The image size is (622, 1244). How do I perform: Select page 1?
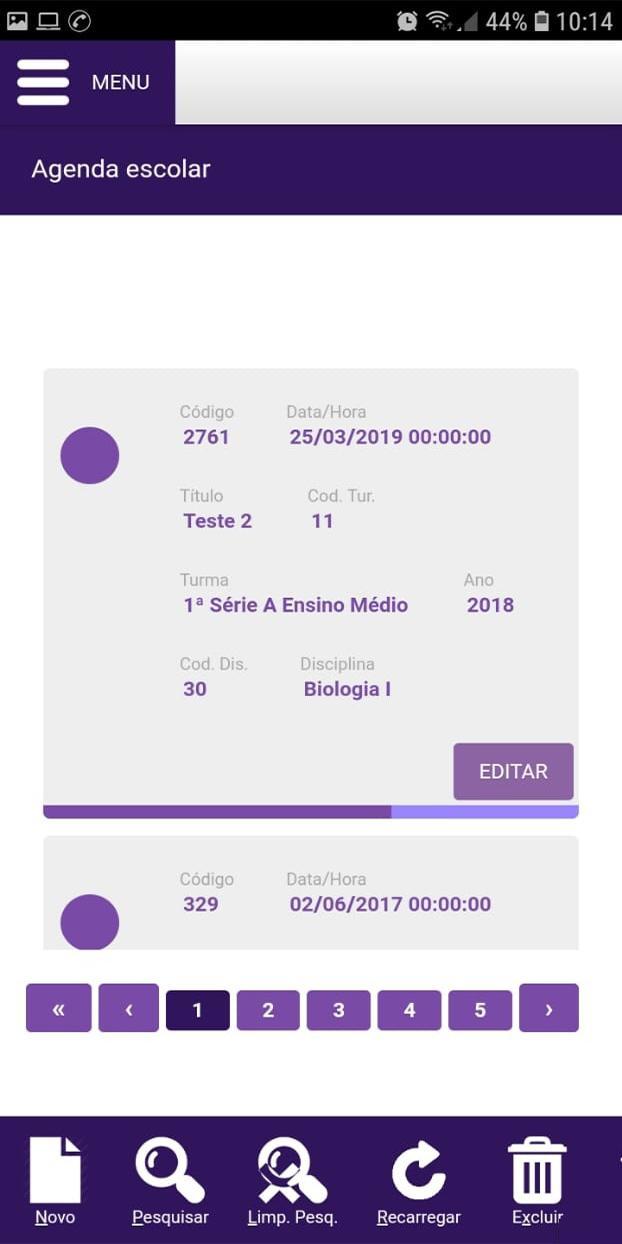[x=197, y=1010]
